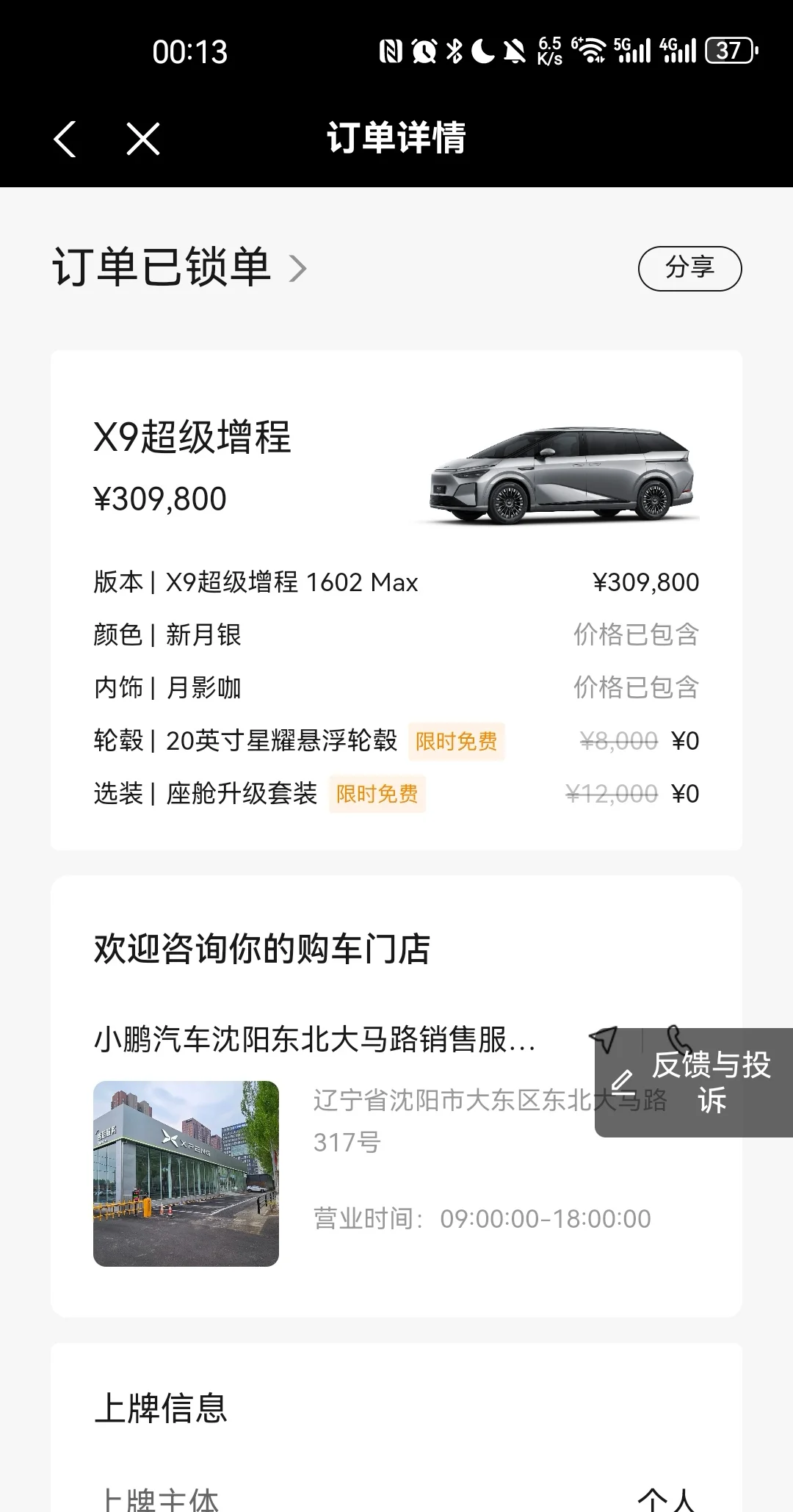Open 反馈与投诉 feedback floating button
The height and width of the screenshot is (1512, 793).
coord(694,1082)
